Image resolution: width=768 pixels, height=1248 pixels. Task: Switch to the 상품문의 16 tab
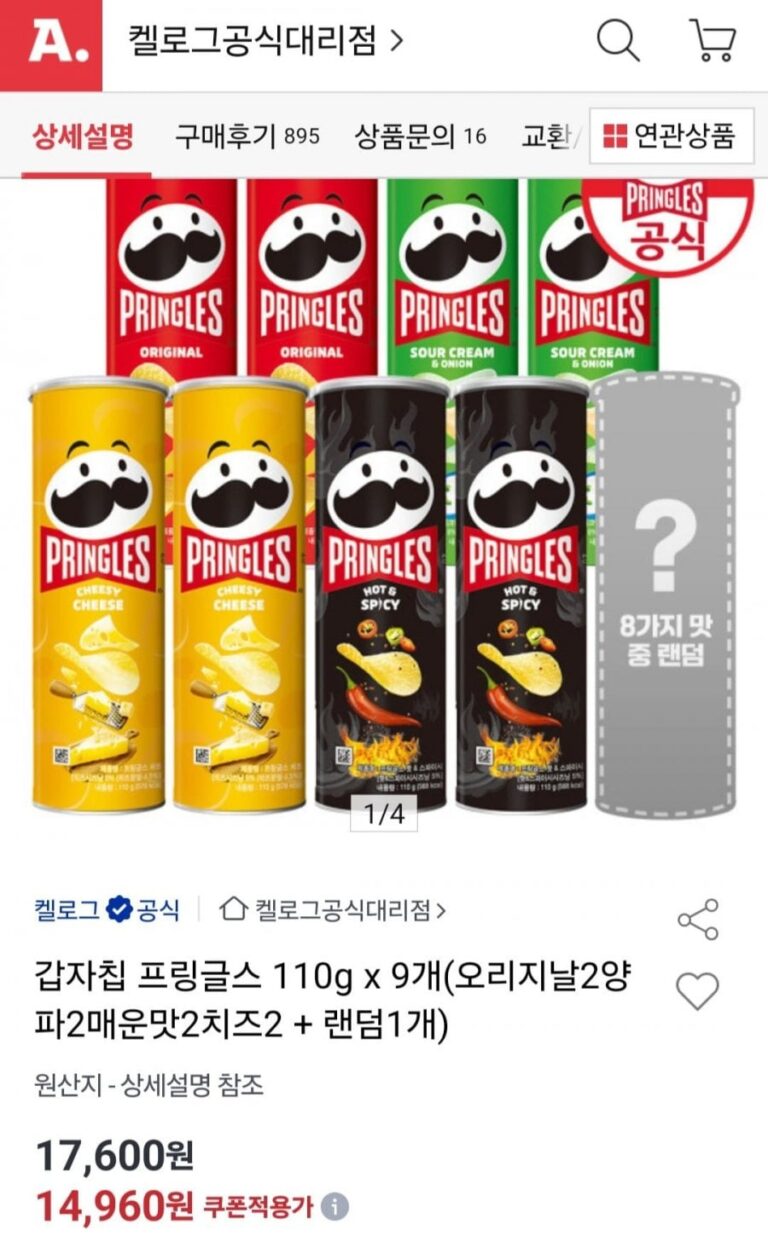pos(419,136)
